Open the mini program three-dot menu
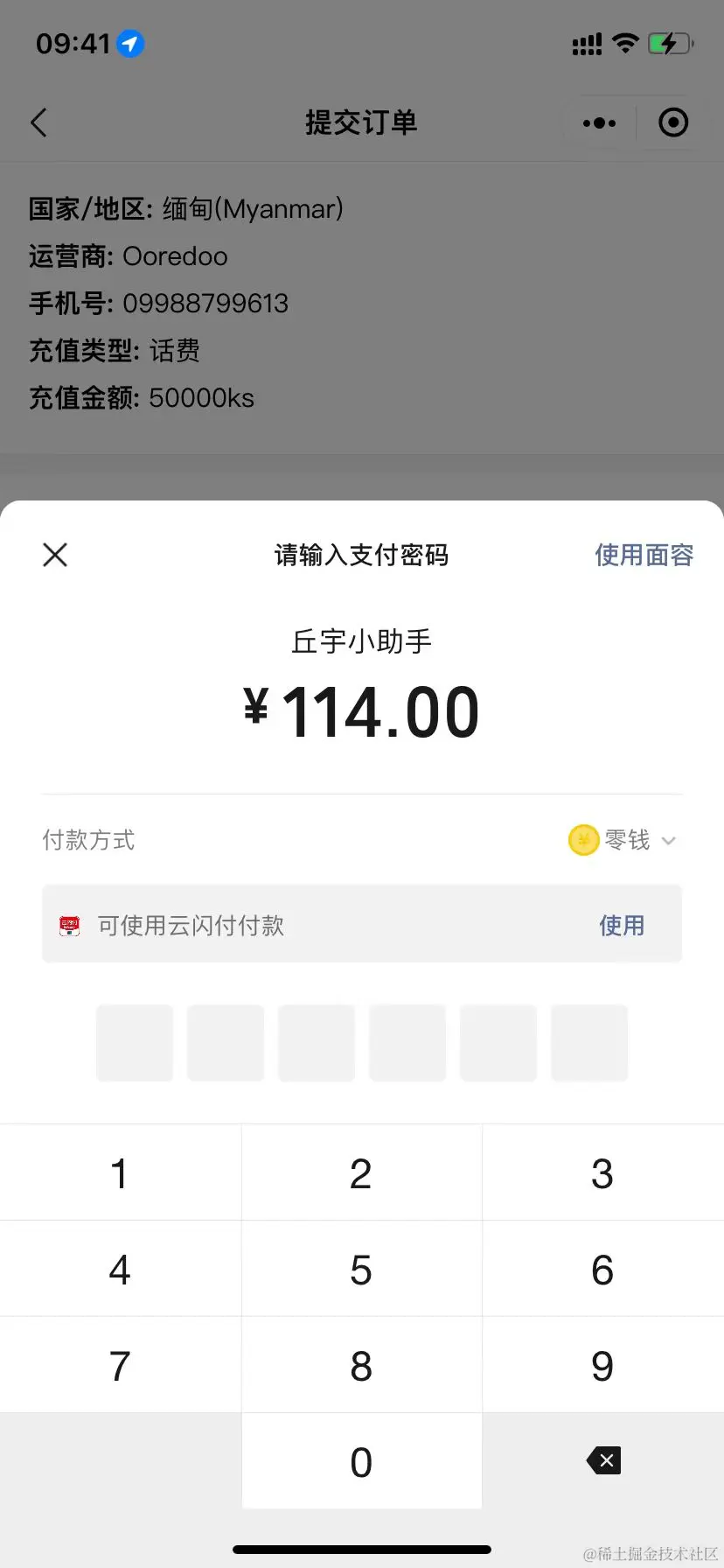724x1568 pixels. [599, 123]
